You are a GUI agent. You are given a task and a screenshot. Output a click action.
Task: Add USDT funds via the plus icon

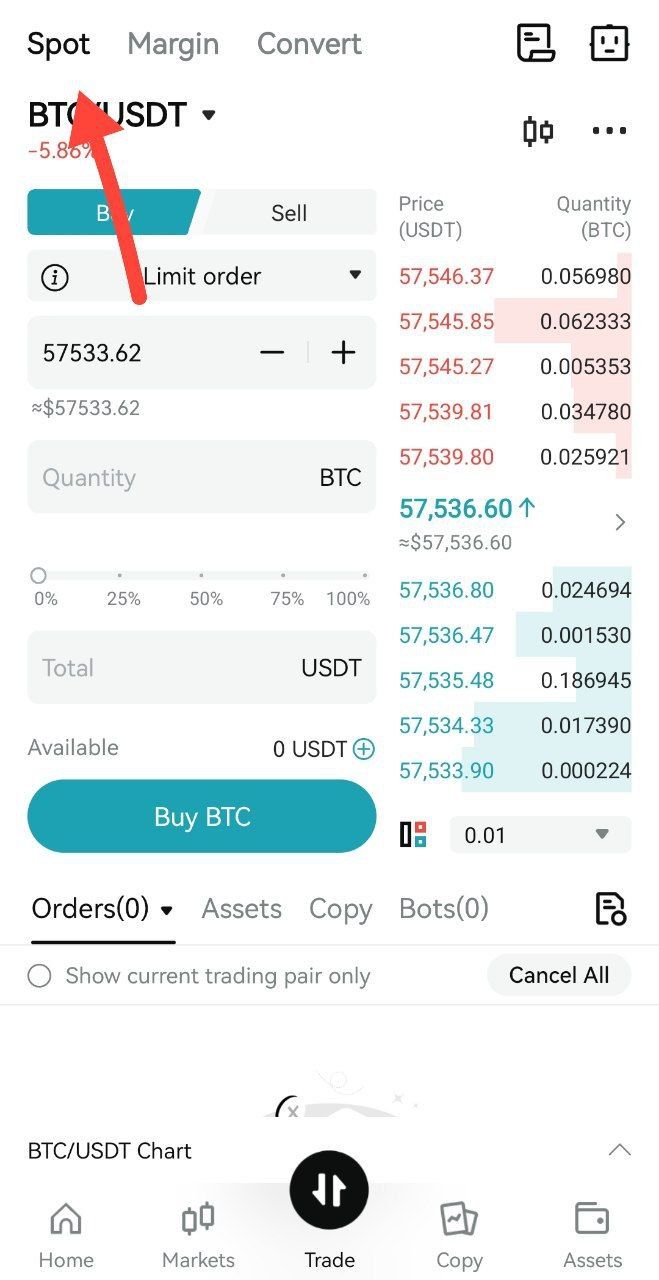364,749
